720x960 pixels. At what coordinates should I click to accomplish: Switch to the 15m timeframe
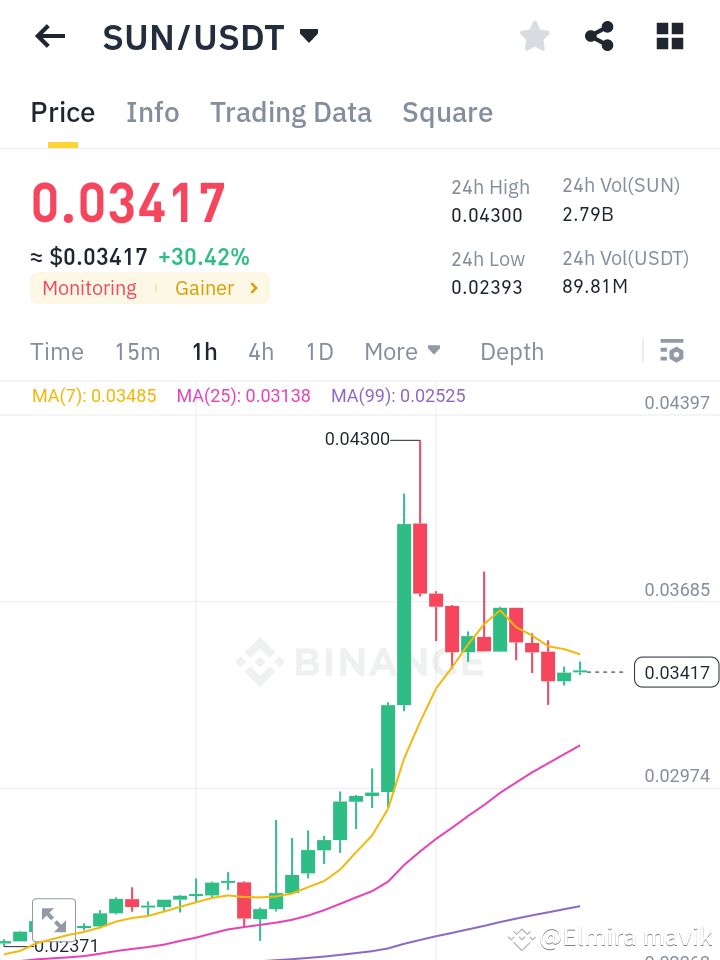pyautogui.click(x=137, y=351)
